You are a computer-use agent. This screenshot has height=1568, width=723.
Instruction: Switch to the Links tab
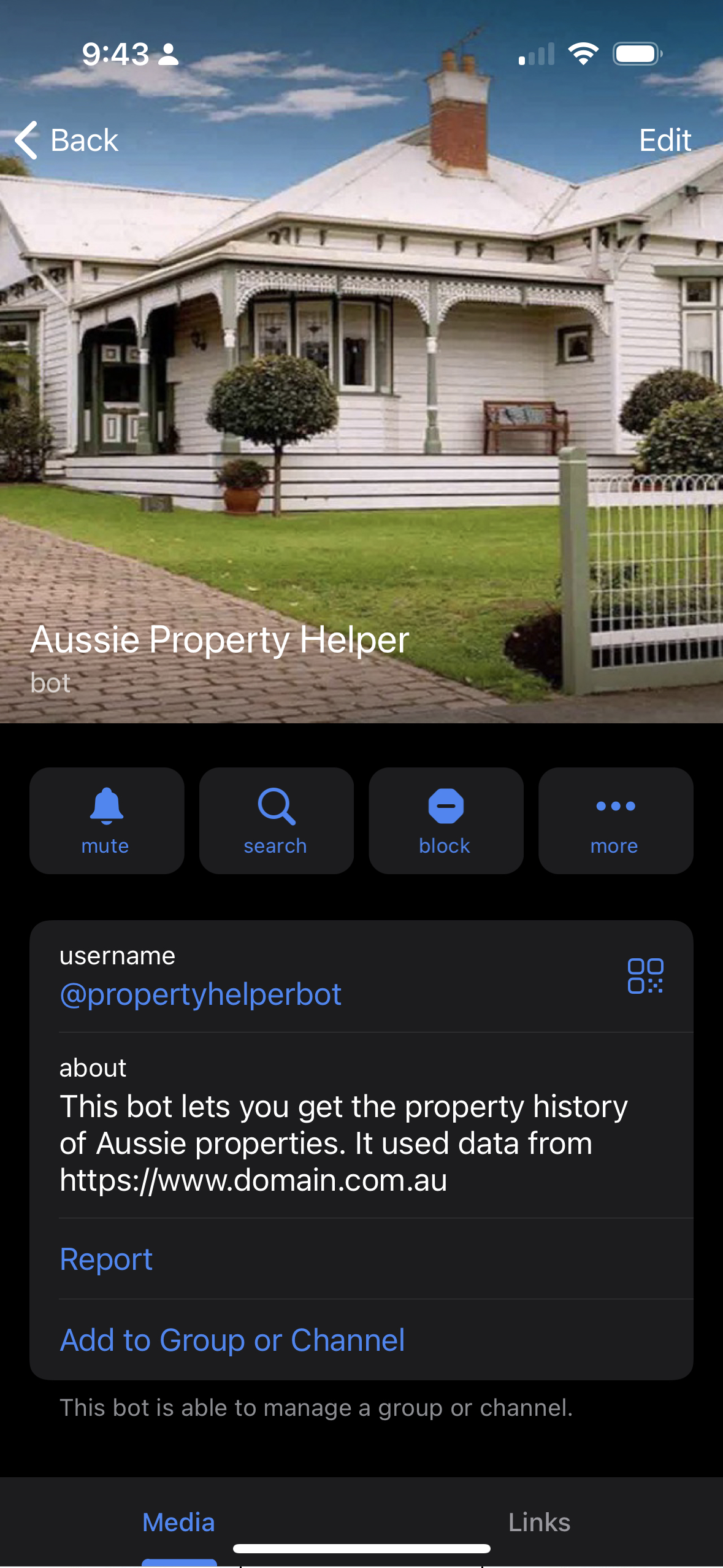(x=538, y=1522)
